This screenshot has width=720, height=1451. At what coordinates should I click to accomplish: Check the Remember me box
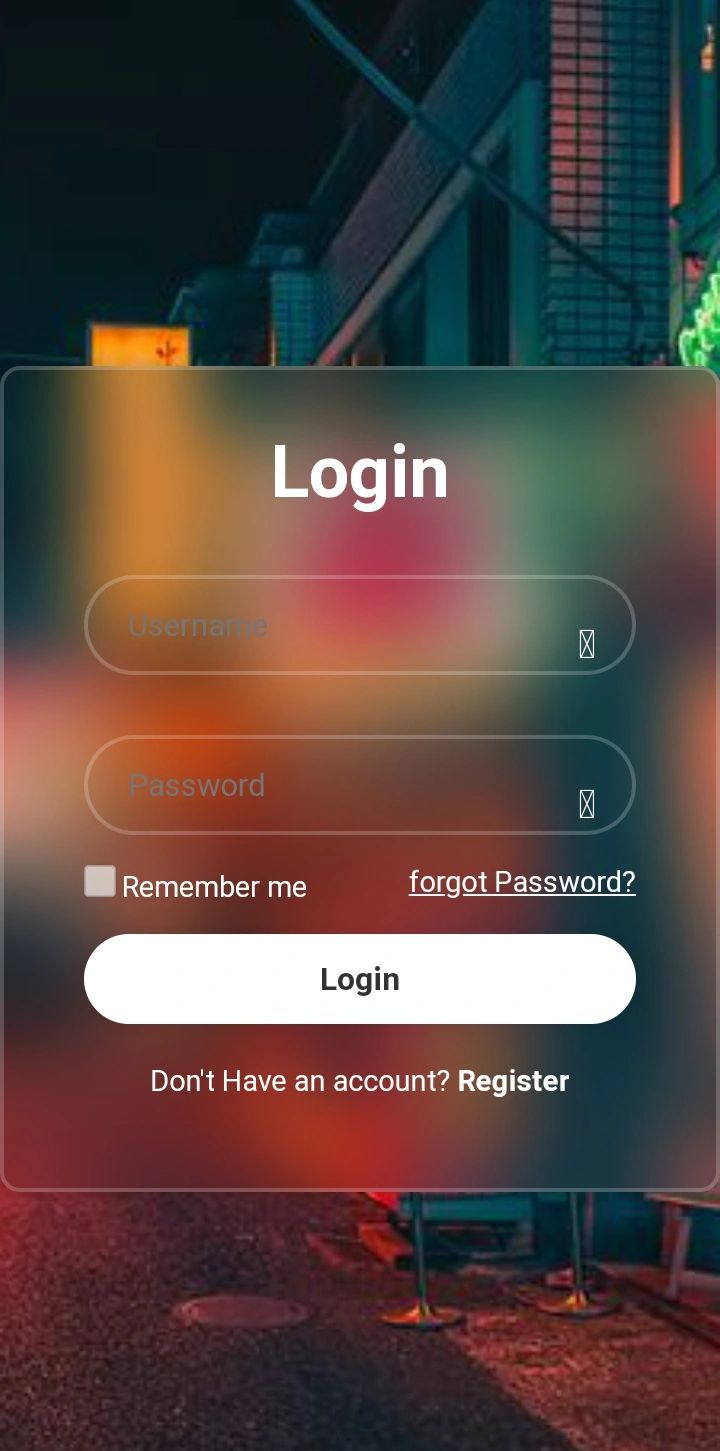[x=100, y=881]
